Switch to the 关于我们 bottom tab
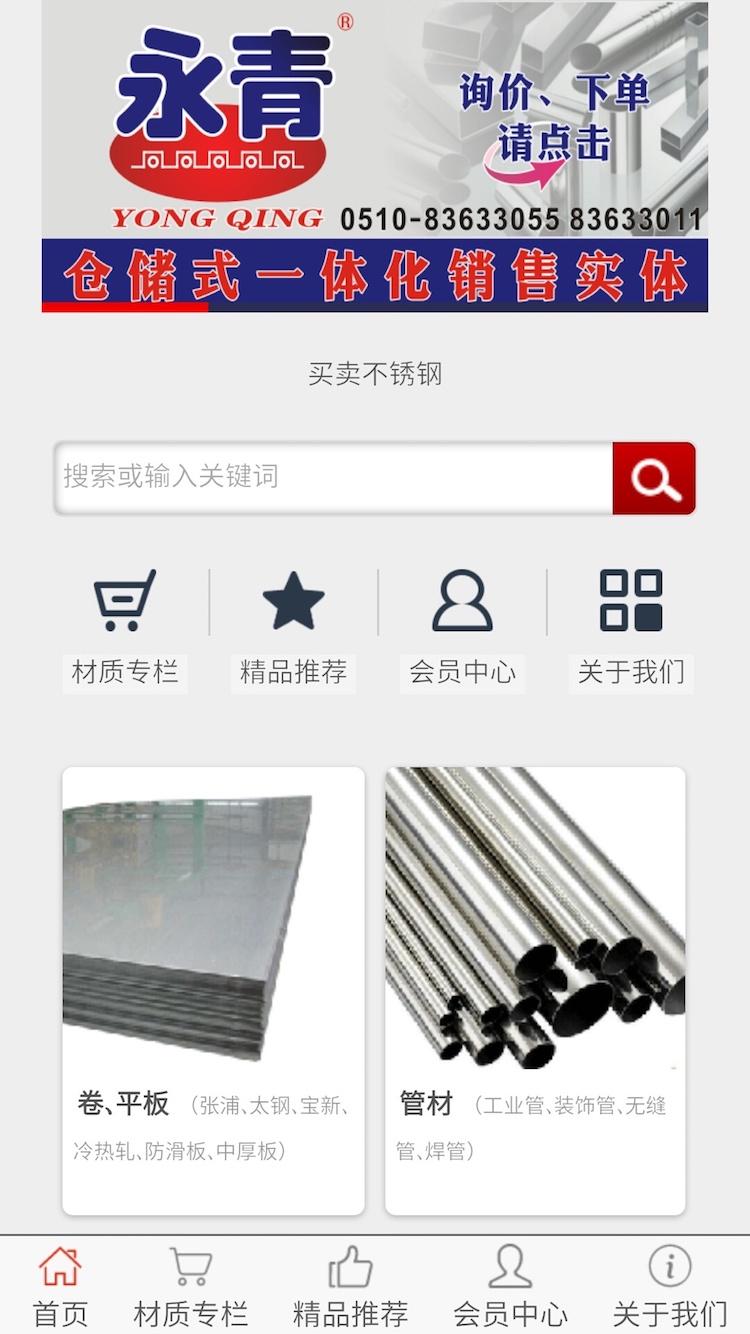 coord(669,1286)
